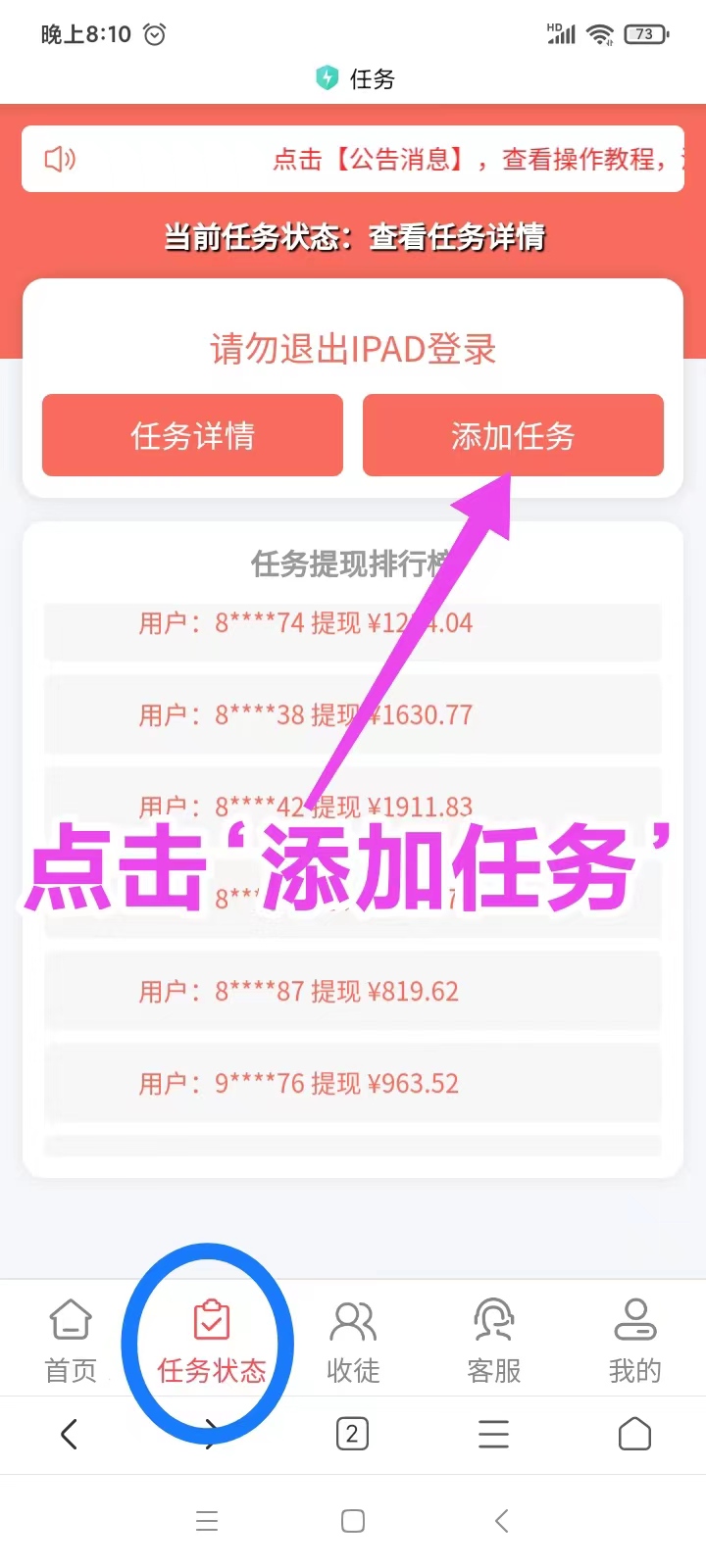This screenshot has height=1568, width=706.
Task: Tap the alarm clock icon in status bar
Action: pos(155,33)
